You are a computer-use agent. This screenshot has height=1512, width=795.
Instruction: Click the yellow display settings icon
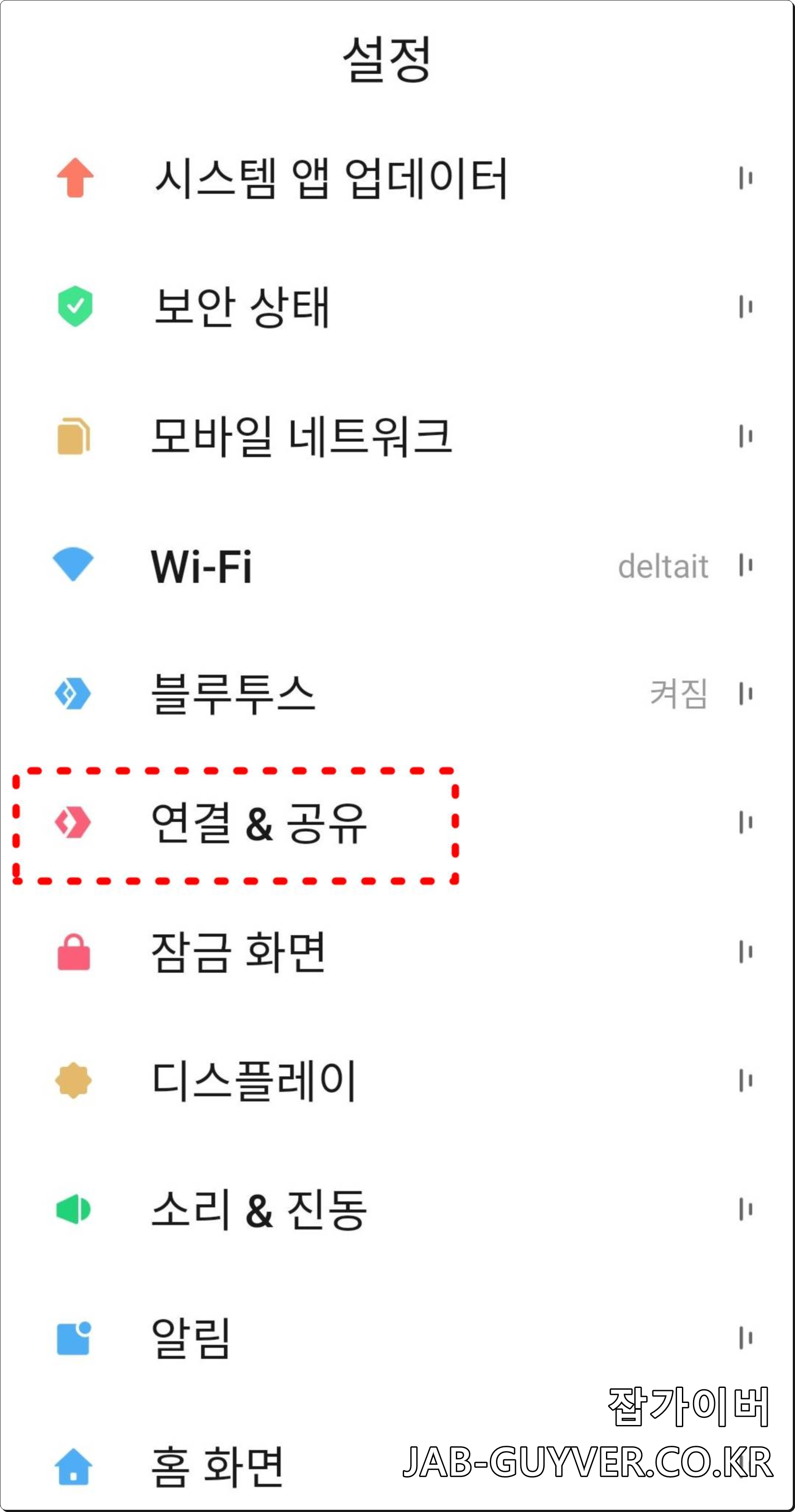72,1080
